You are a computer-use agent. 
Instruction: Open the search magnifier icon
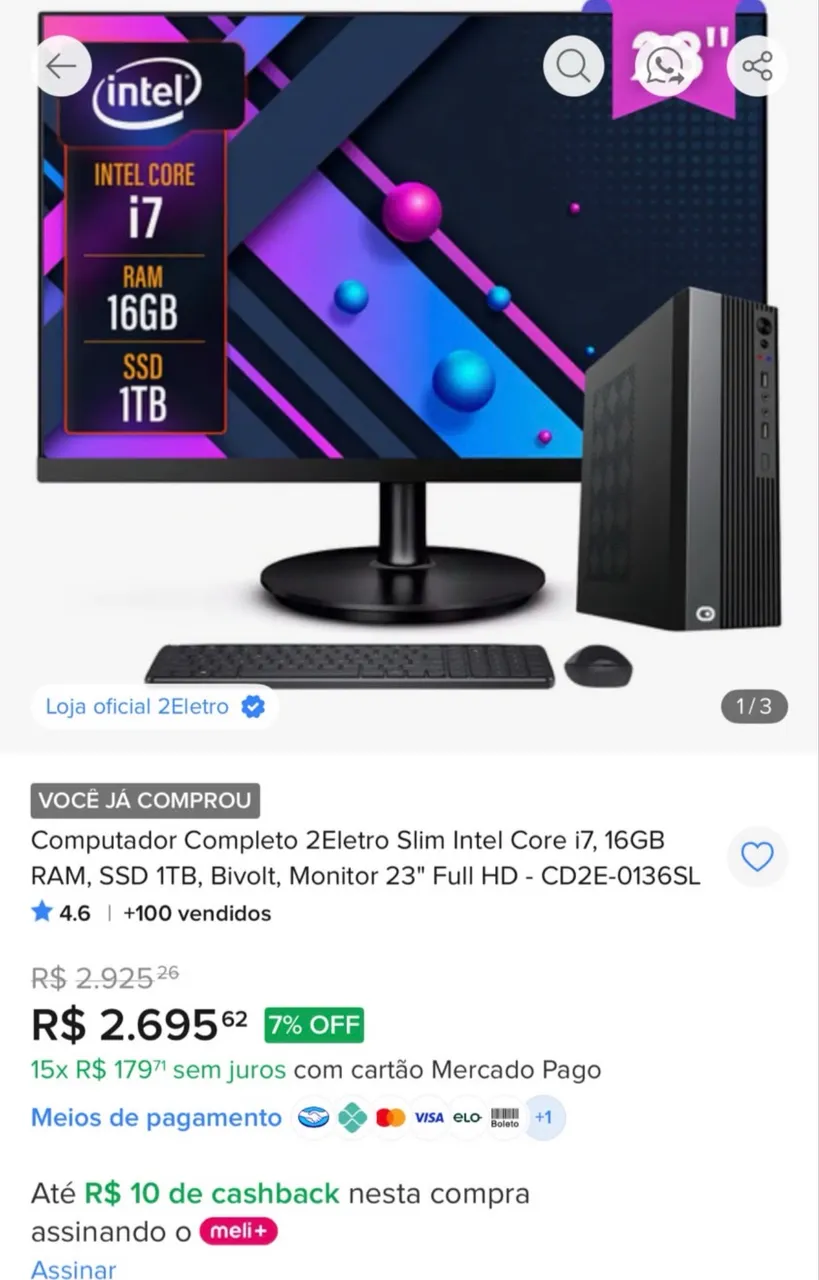573,66
